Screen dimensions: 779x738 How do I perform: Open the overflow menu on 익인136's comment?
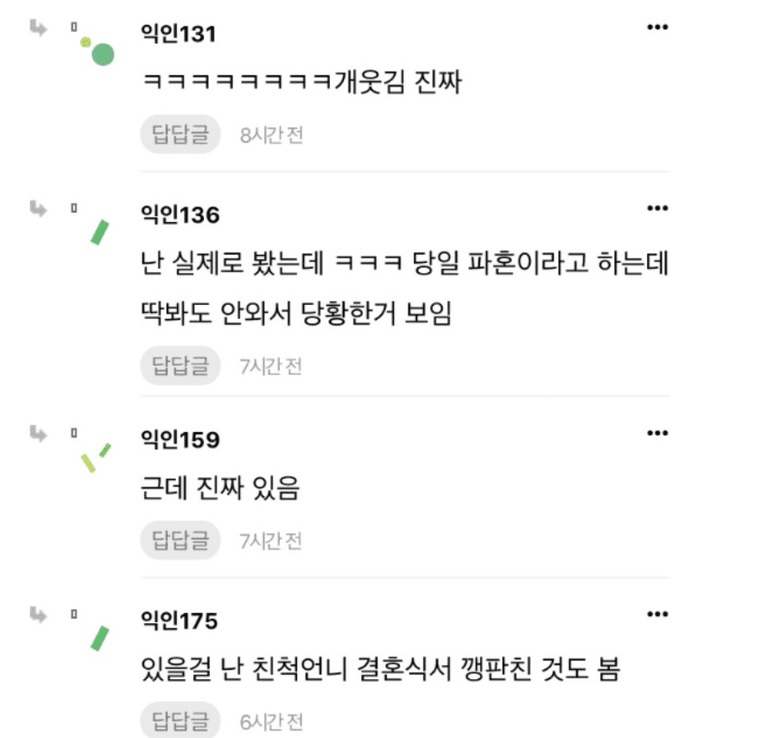coord(657,208)
